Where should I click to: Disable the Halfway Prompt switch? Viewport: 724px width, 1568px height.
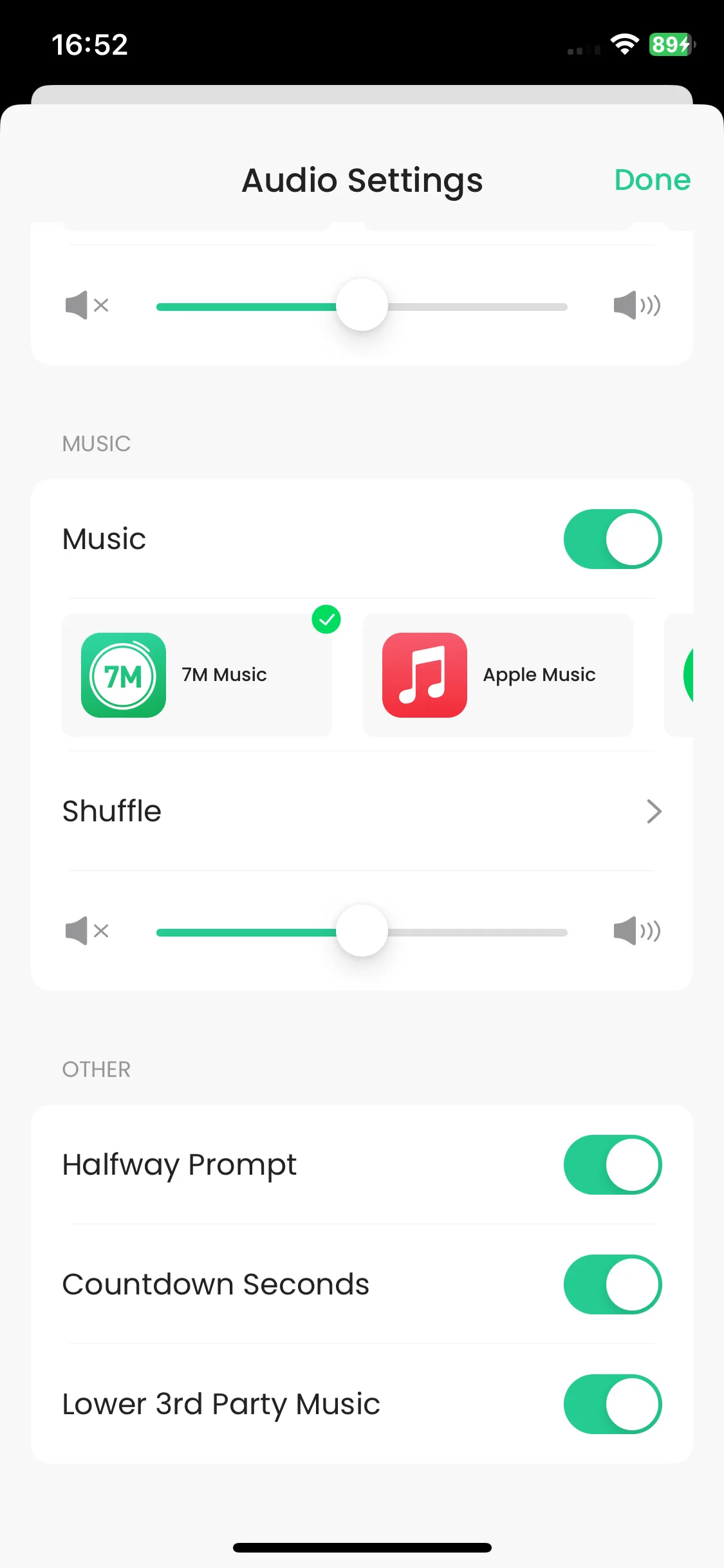(x=612, y=1164)
